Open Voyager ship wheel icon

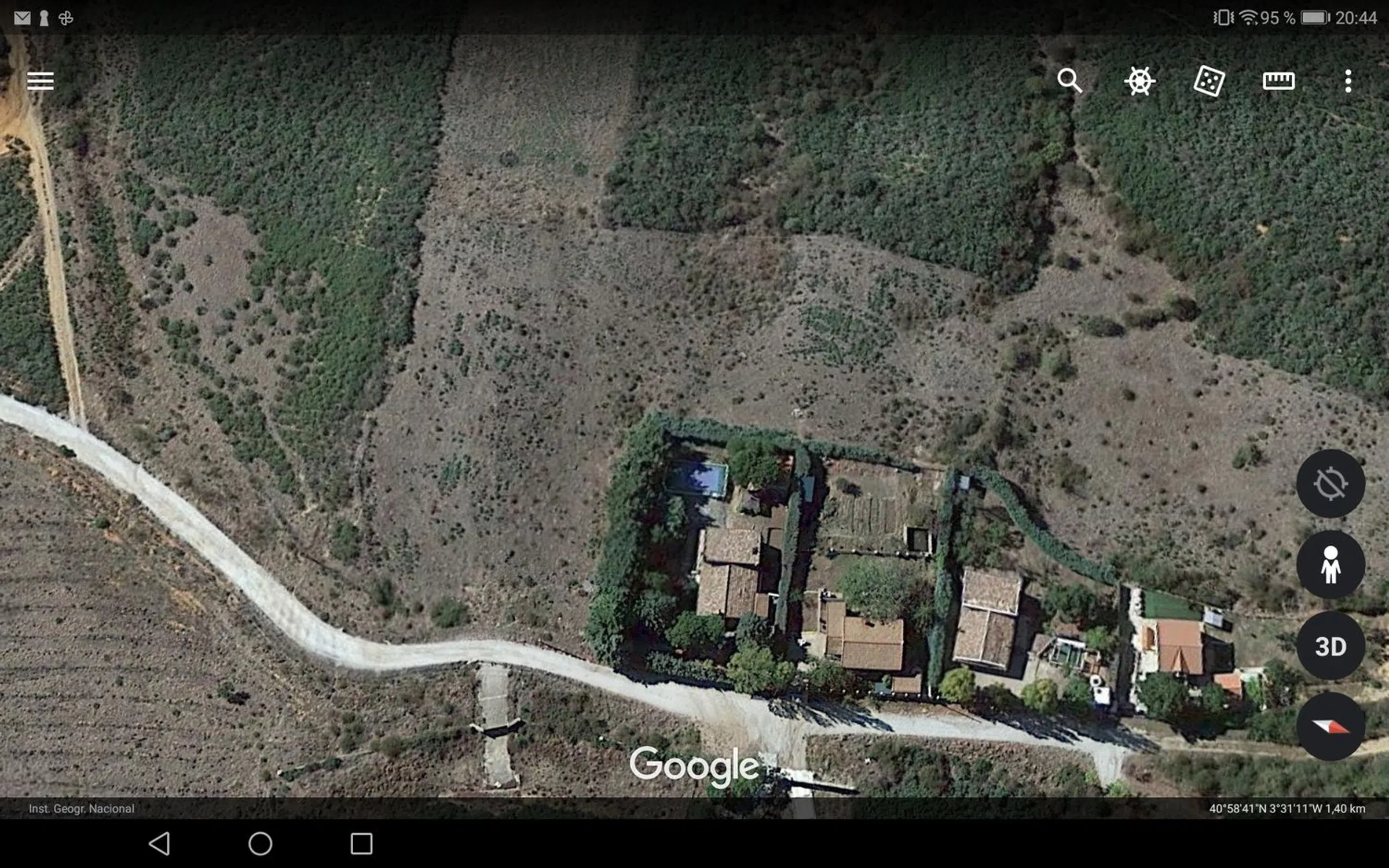[x=1139, y=81]
